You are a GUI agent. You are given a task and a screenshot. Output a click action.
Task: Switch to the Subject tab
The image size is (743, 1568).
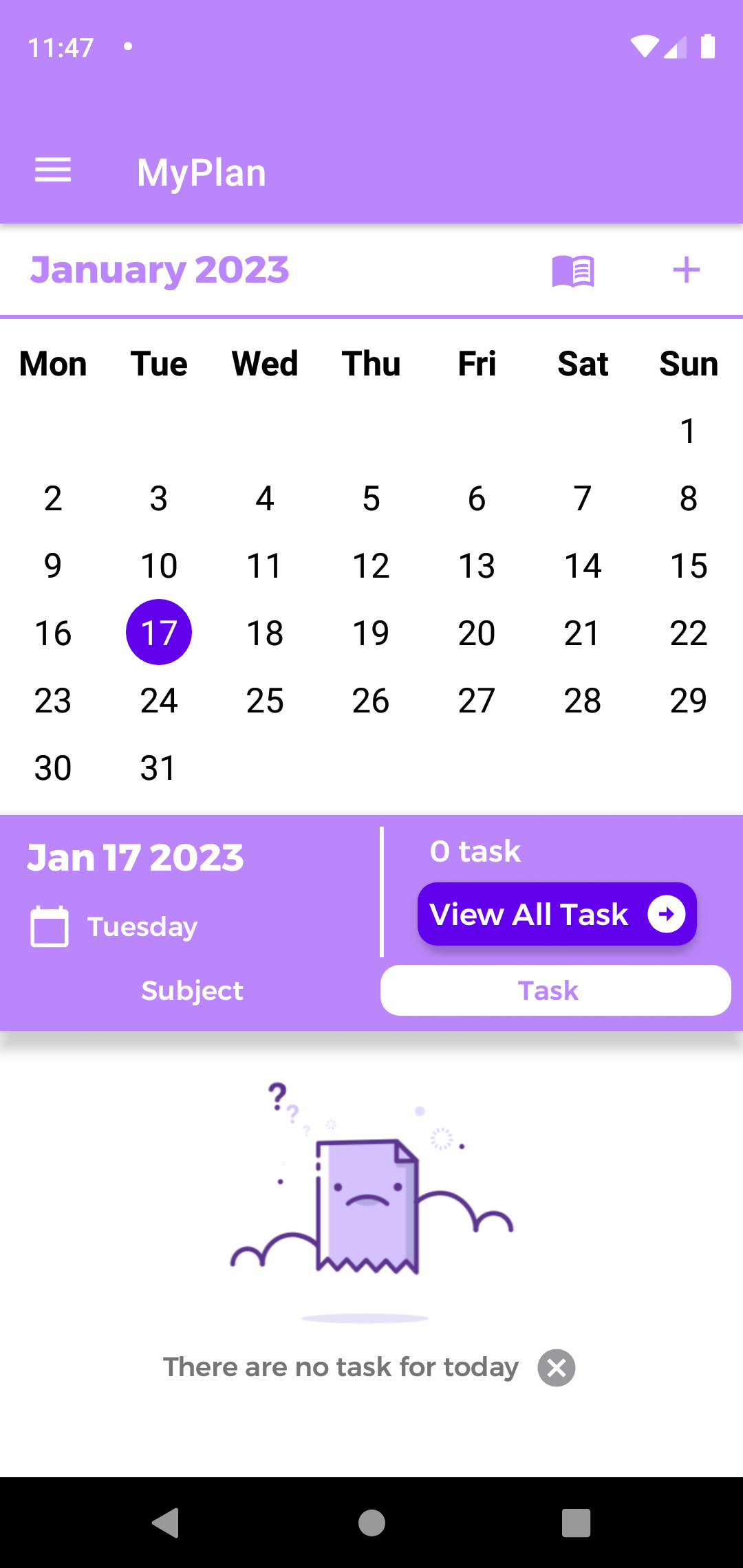click(x=191, y=990)
